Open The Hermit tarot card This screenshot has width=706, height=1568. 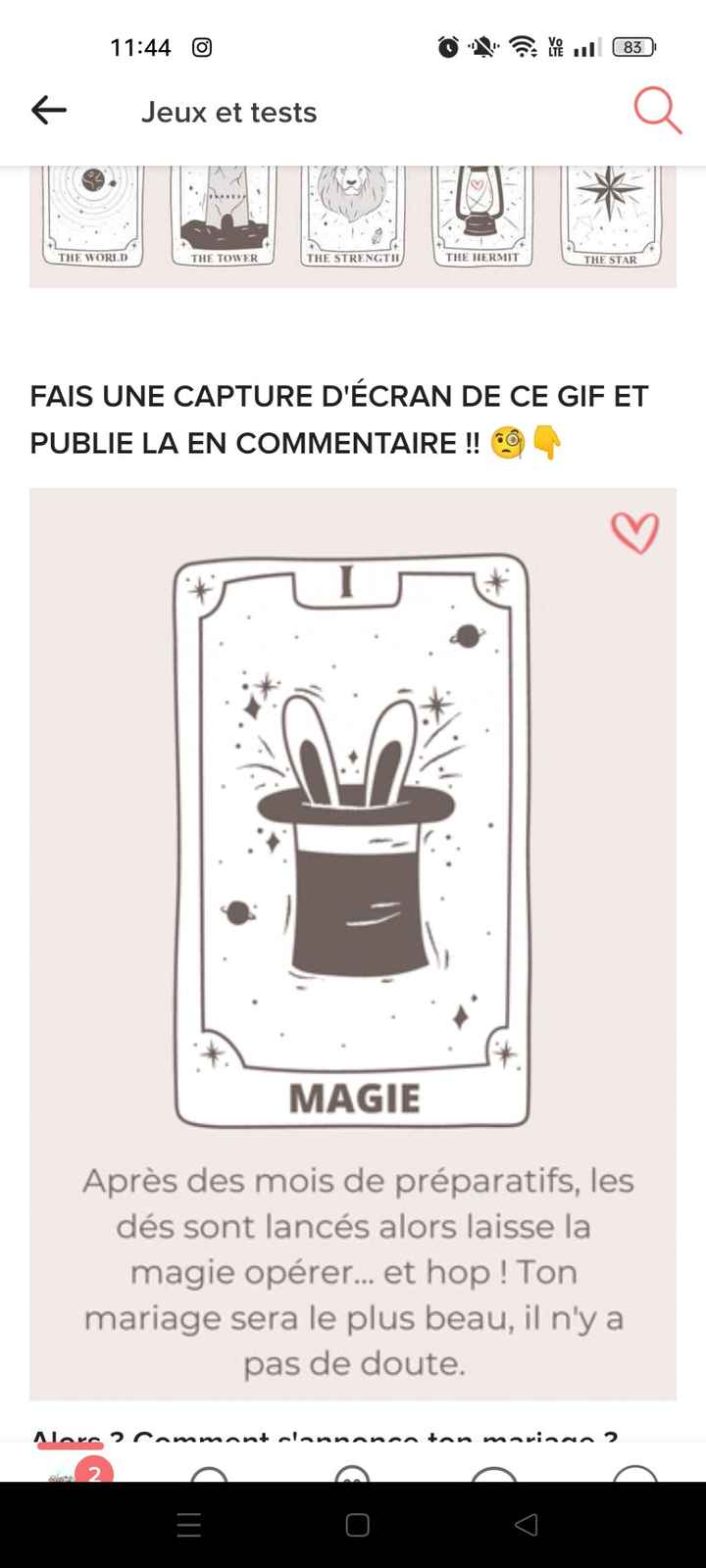tap(482, 216)
